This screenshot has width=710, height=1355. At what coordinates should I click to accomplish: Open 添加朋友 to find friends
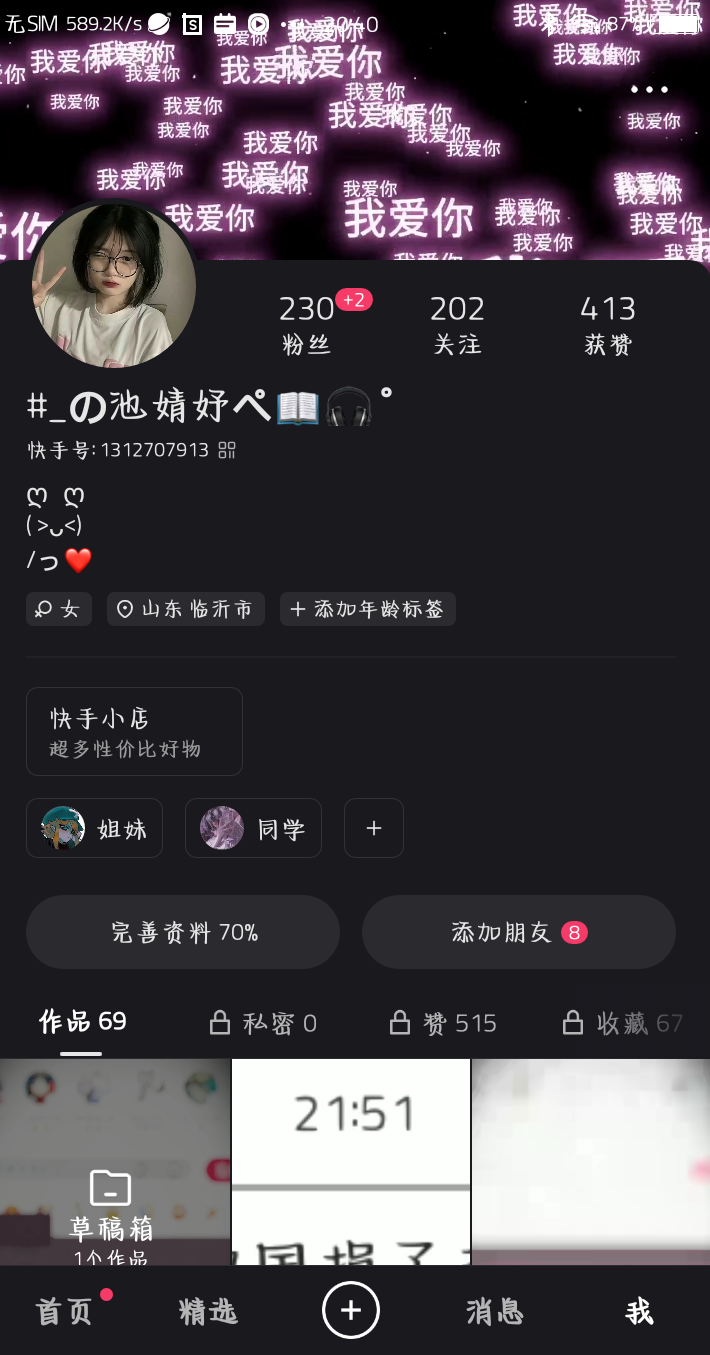pos(518,932)
